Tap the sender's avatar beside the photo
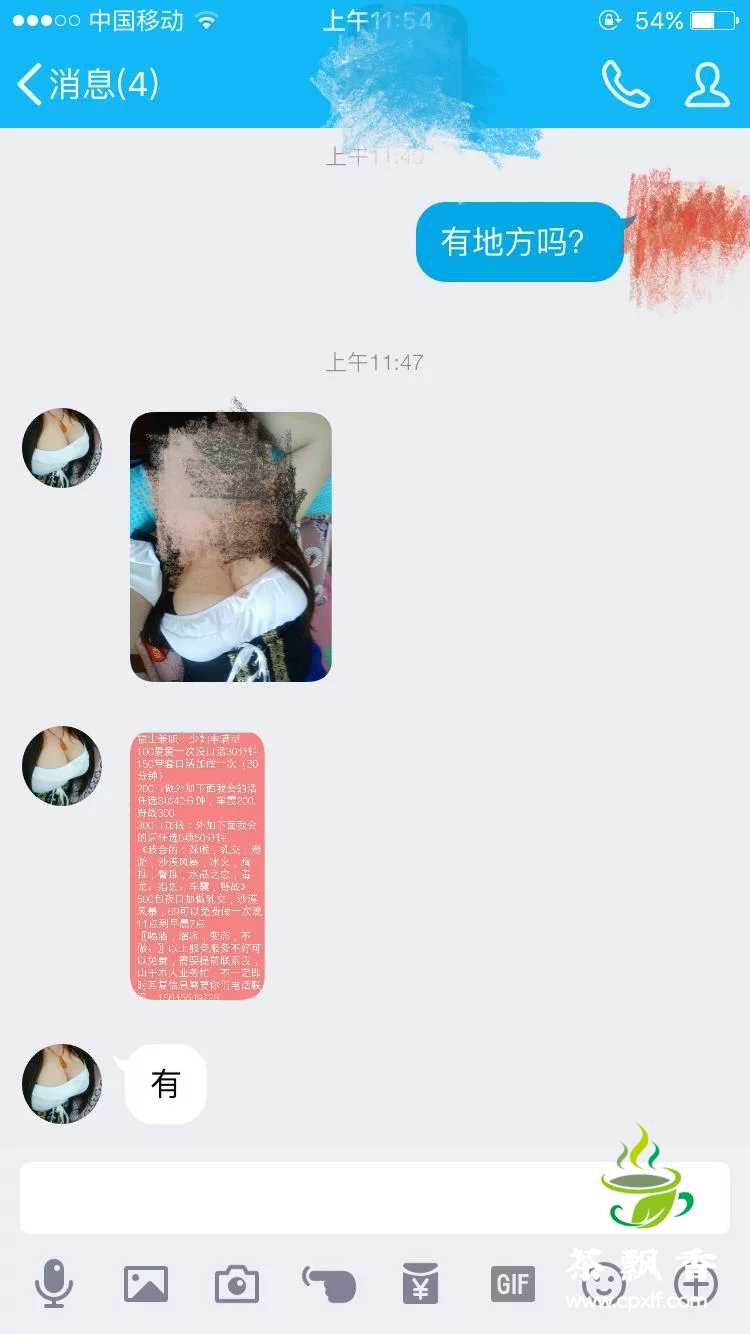Image resolution: width=750 pixels, height=1334 pixels. click(62, 448)
